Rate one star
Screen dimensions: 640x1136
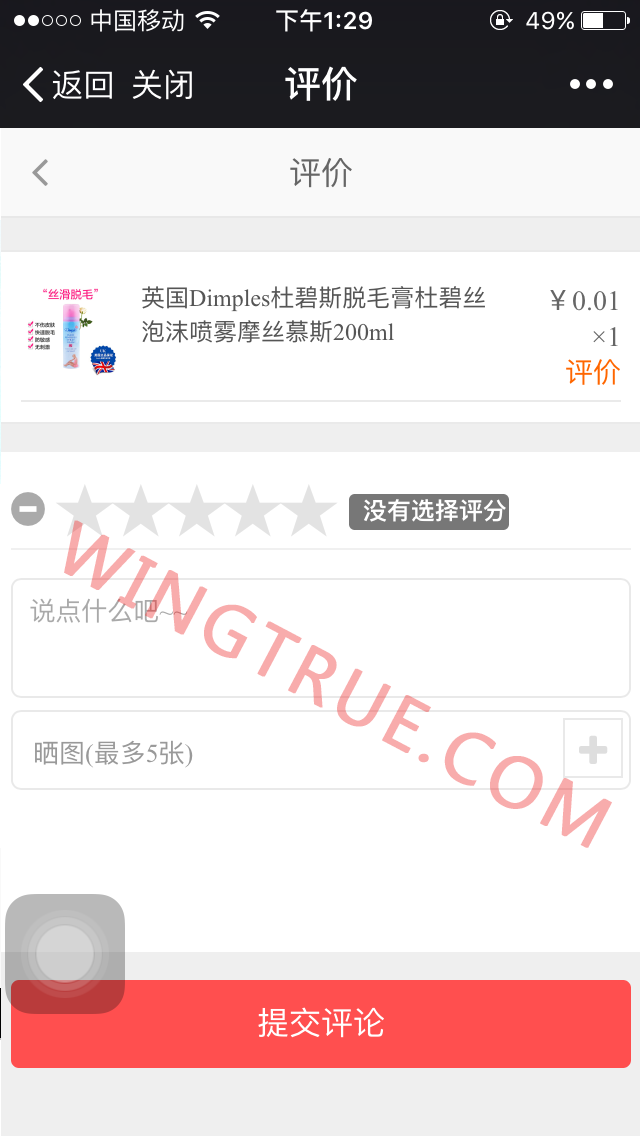(84, 510)
